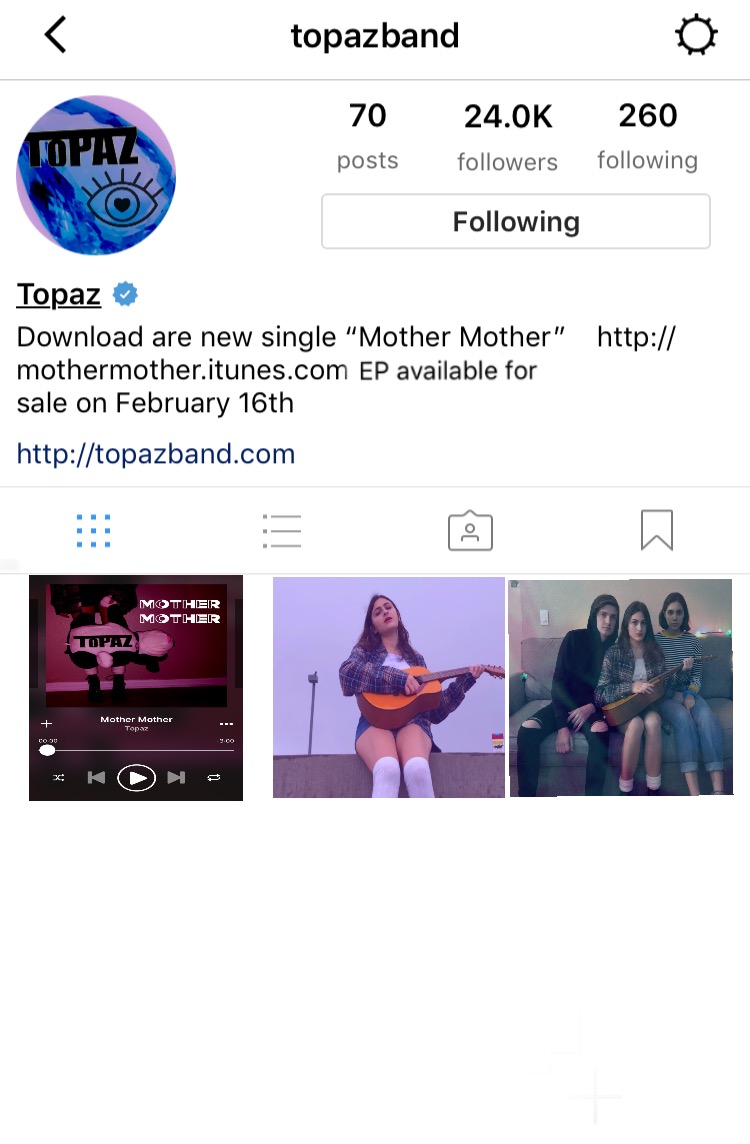View the 260 following list
Viewport: 750px width, 1144px height.
647,136
